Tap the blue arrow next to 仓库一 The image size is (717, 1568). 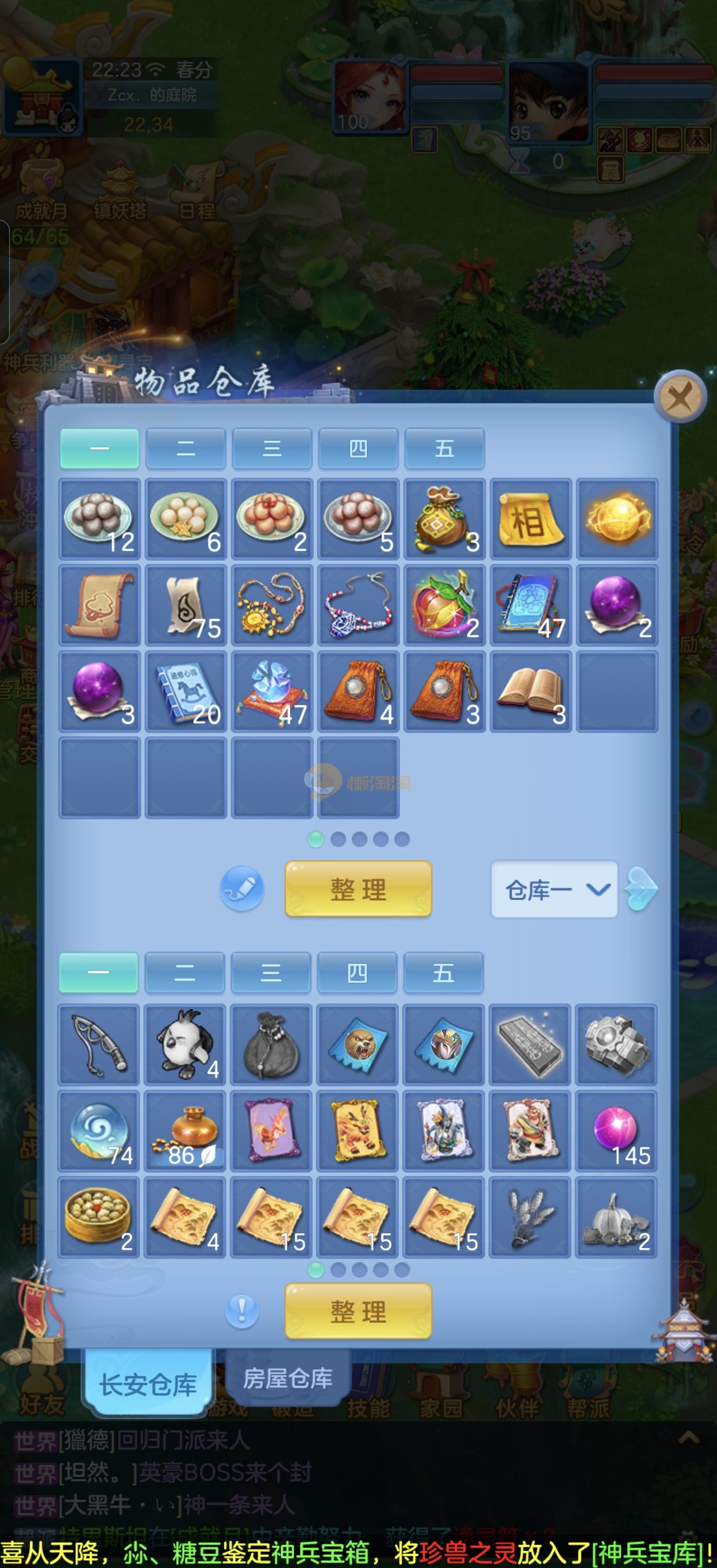pyautogui.click(x=642, y=889)
